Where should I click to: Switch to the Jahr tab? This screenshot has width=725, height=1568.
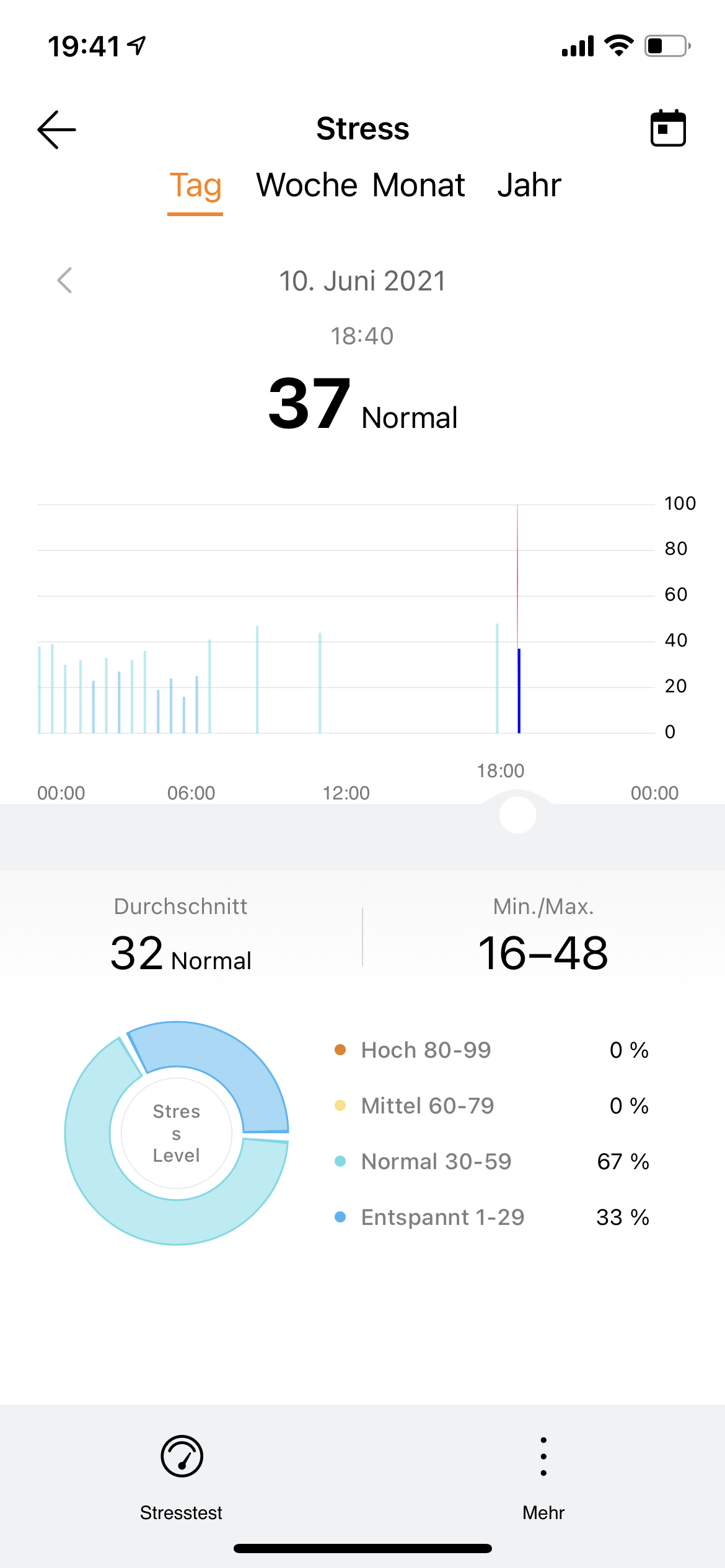[529, 186]
